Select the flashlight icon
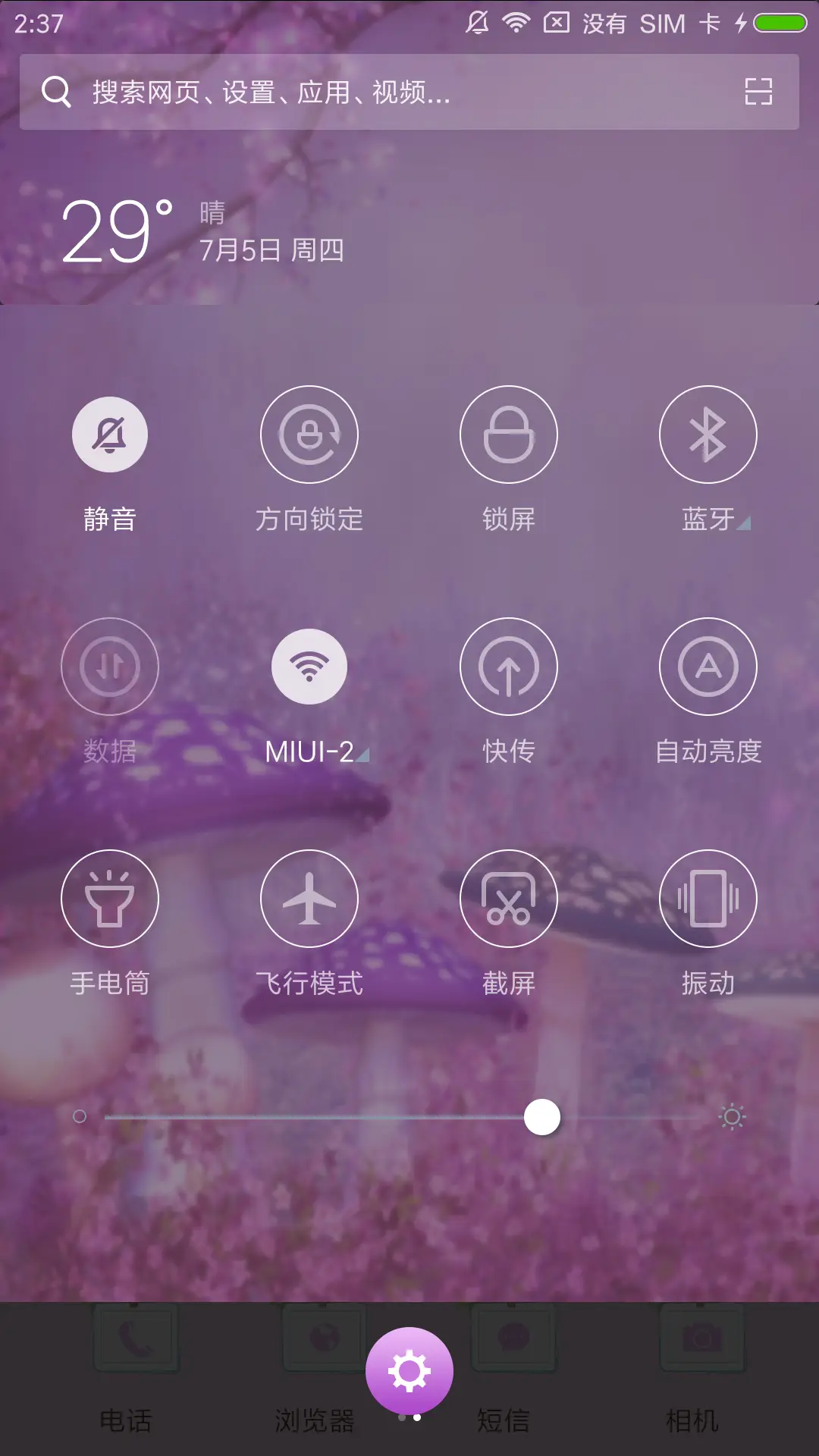Image resolution: width=819 pixels, height=1456 pixels. click(110, 897)
